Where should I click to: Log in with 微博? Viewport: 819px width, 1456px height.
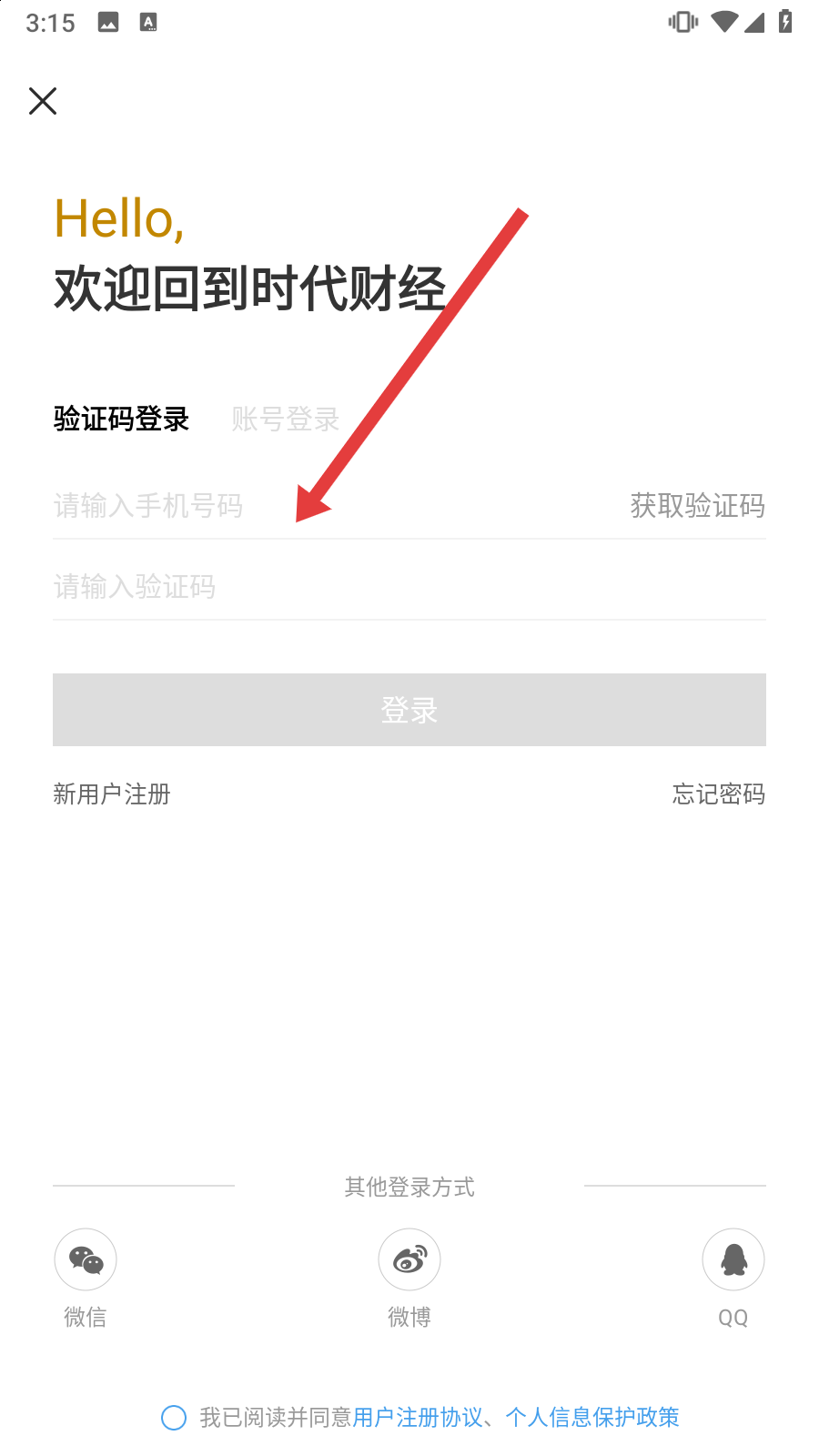pos(409,1260)
